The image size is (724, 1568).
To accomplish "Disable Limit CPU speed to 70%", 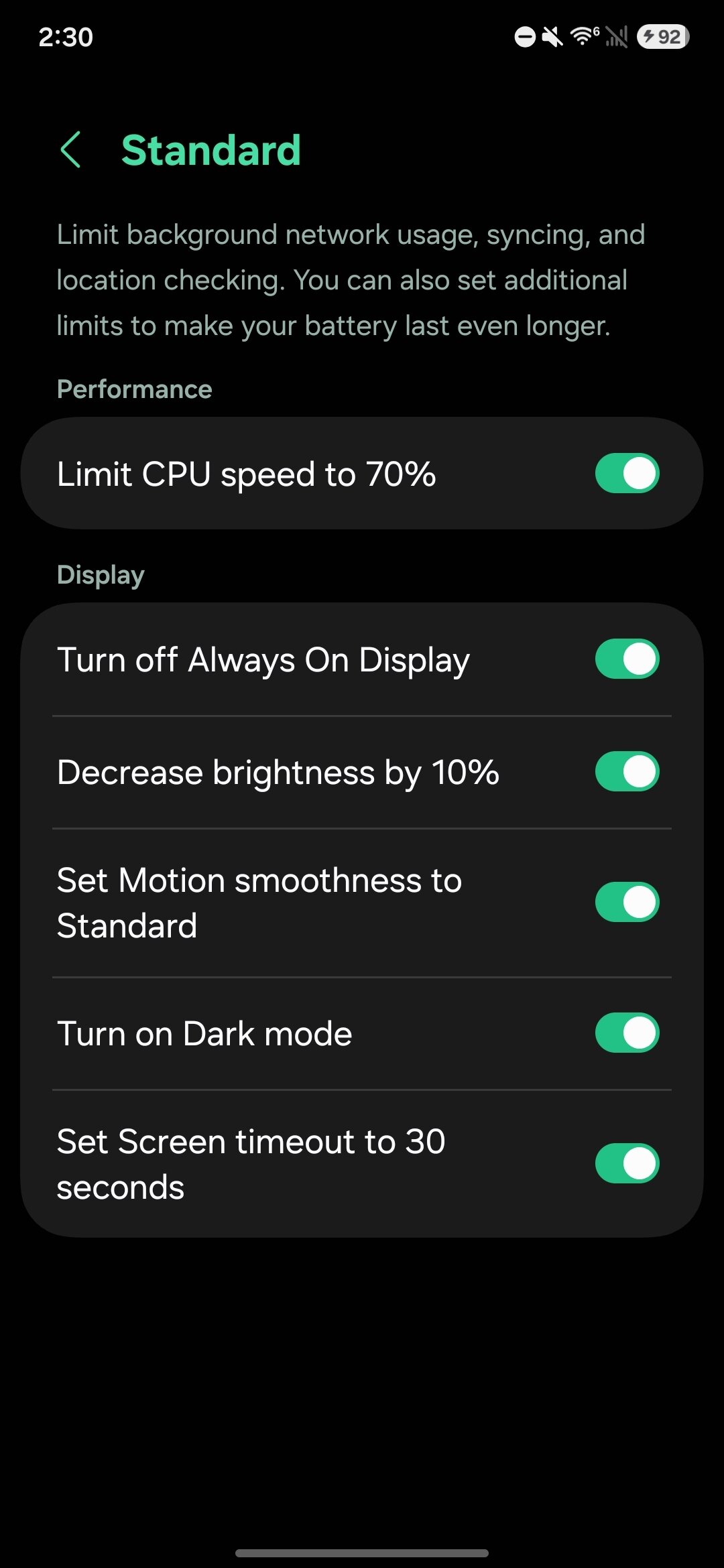I will pyautogui.click(x=627, y=473).
